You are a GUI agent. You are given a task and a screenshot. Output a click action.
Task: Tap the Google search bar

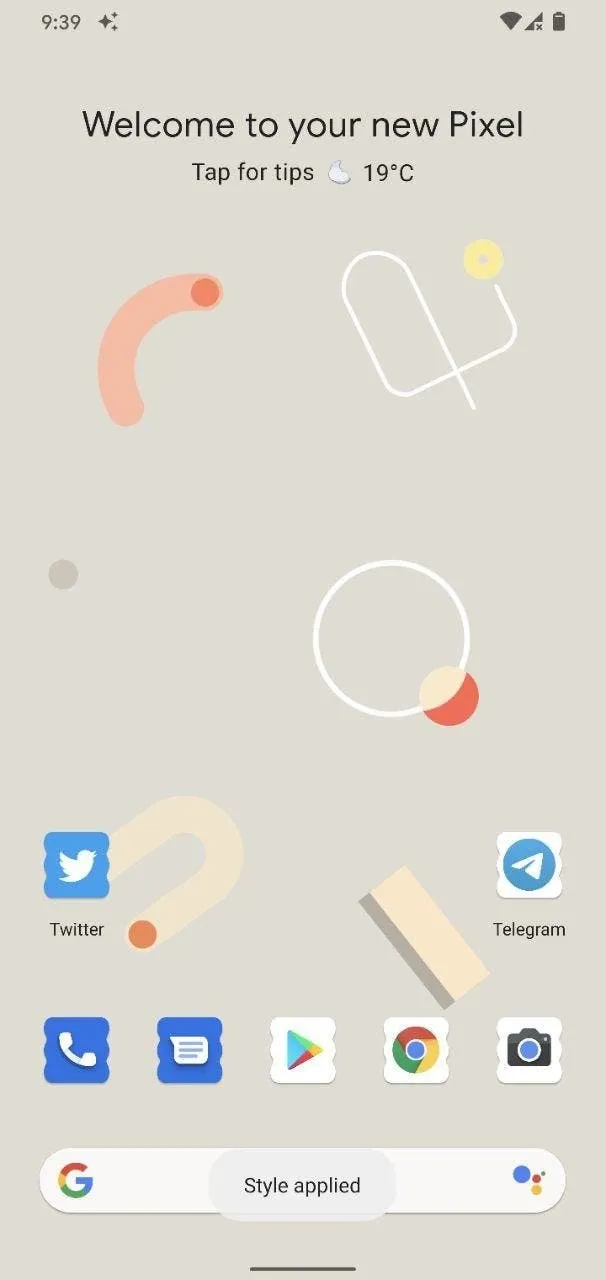coord(150,1181)
